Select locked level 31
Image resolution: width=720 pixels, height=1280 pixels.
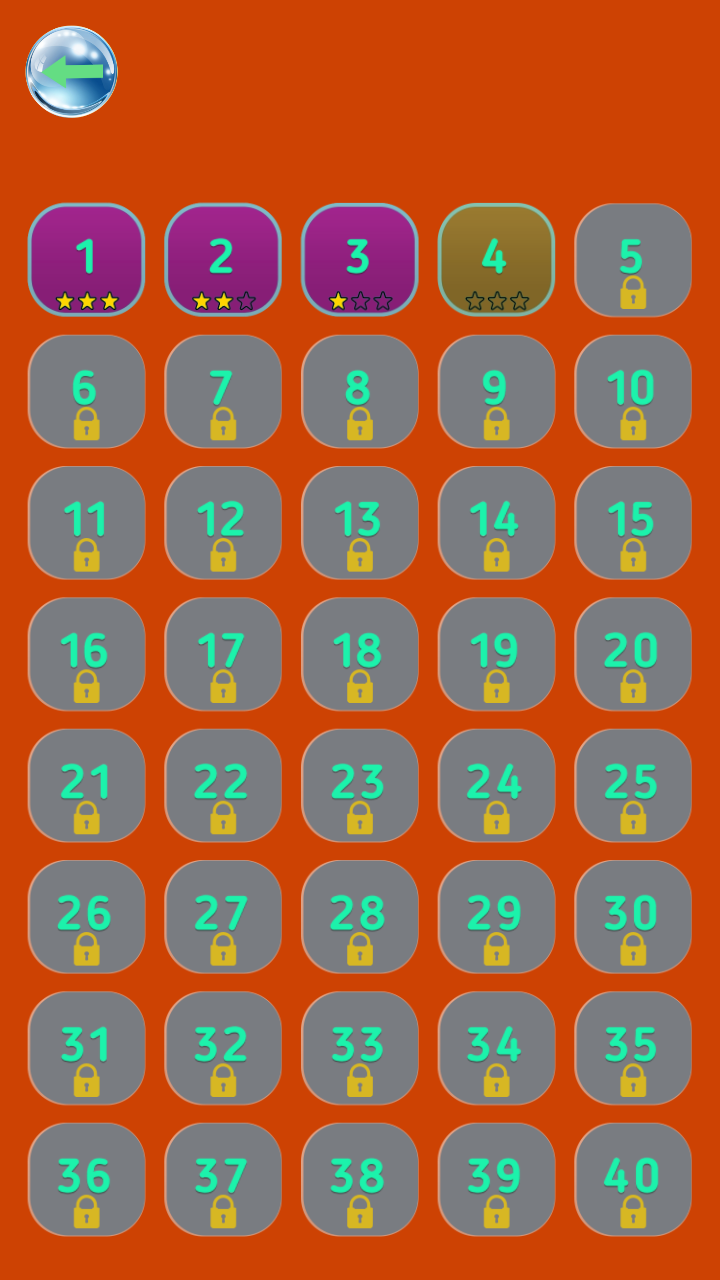[x=87, y=1048]
